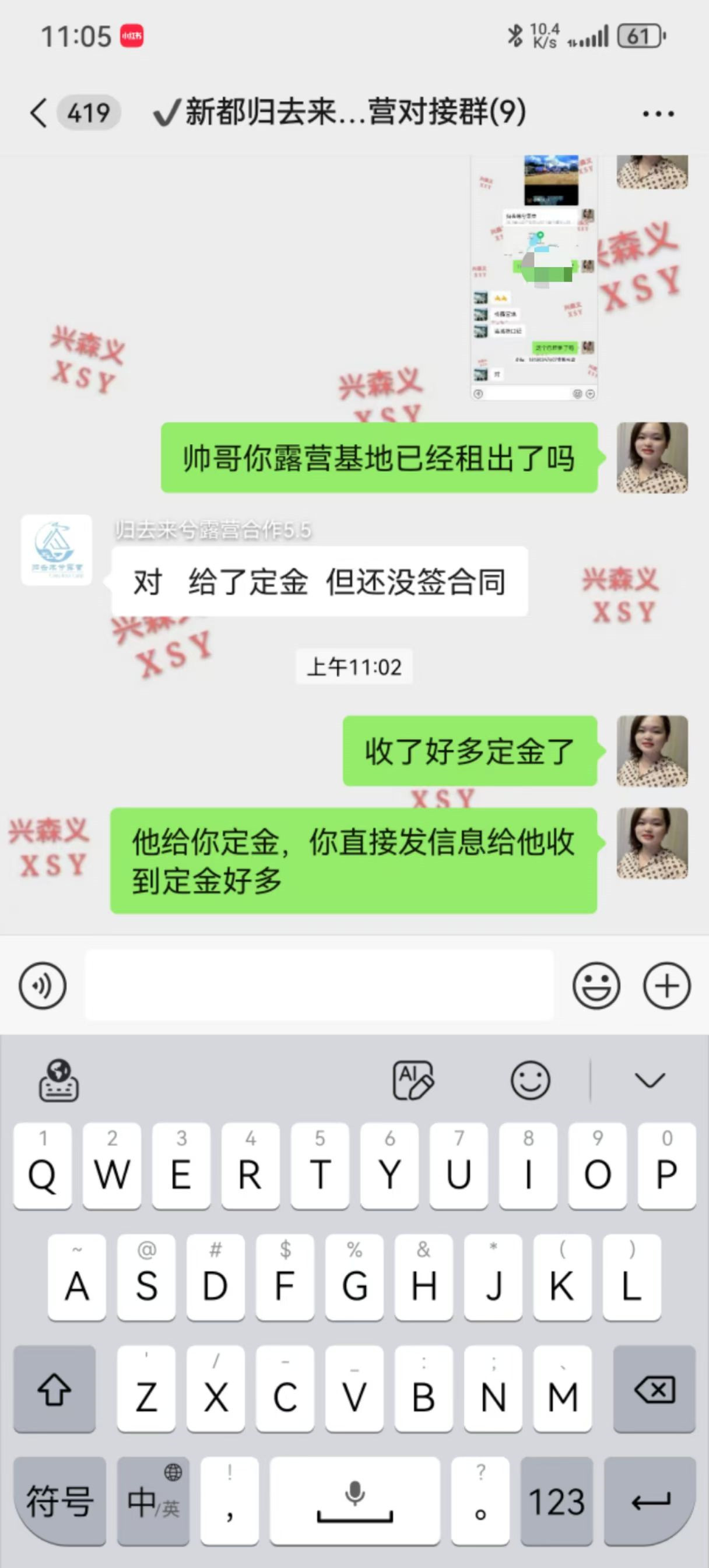Tap the backspace key
Screen dimensions: 709x1568
(654, 1390)
